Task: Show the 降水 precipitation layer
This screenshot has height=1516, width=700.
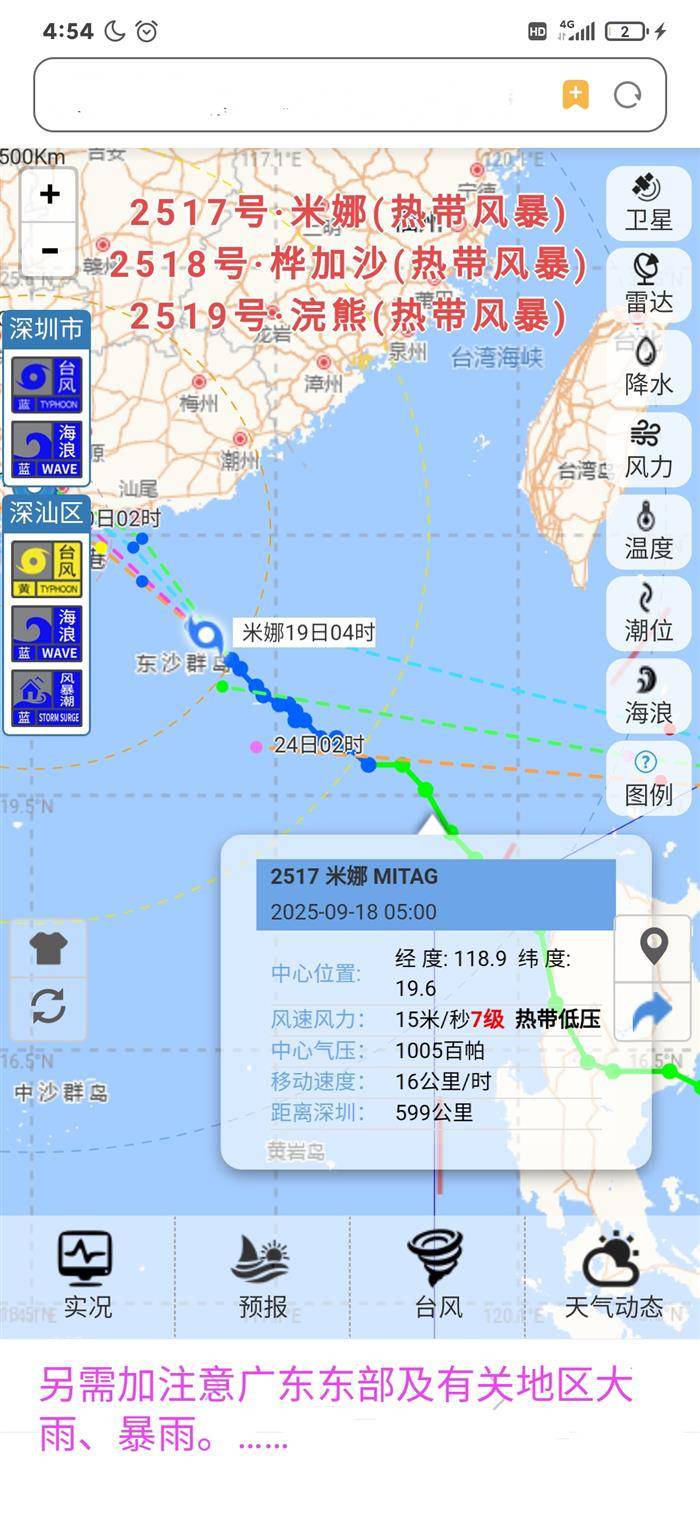Action: 648,367
